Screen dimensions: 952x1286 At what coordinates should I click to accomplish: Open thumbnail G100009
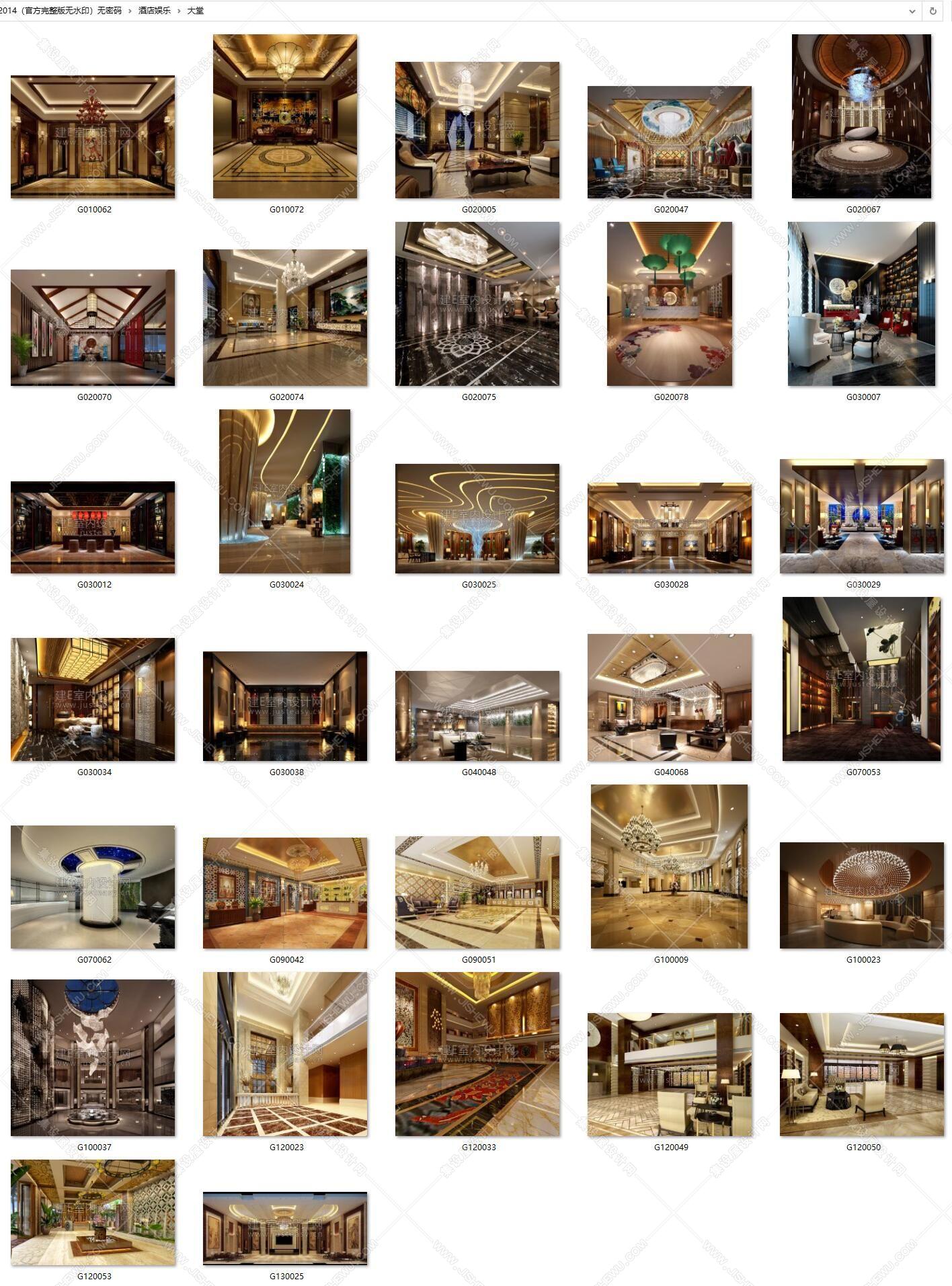pos(670,867)
